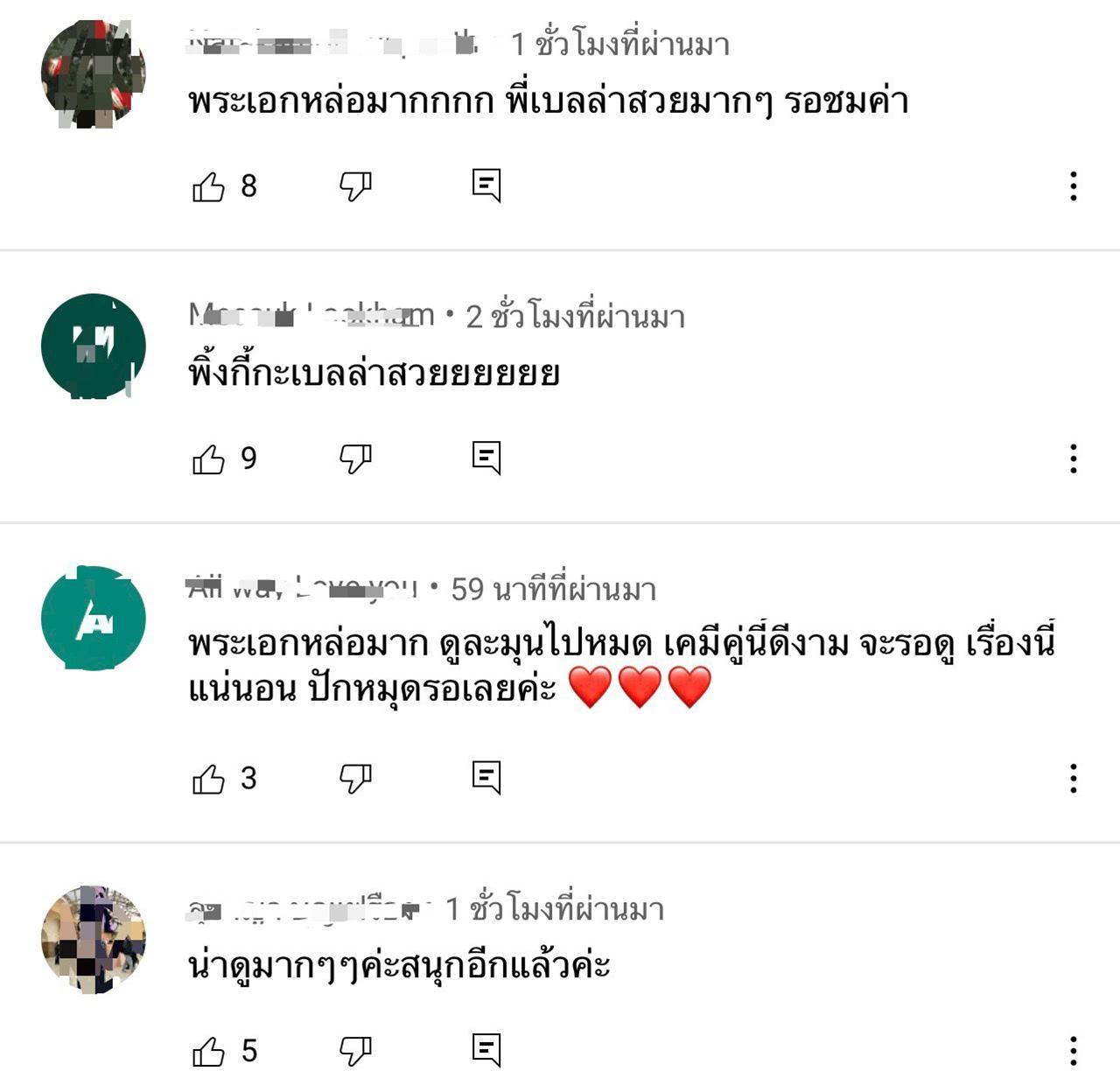1120x1071 pixels.
Task: Dislike the comment with red hearts
Action: pos(355,779)
